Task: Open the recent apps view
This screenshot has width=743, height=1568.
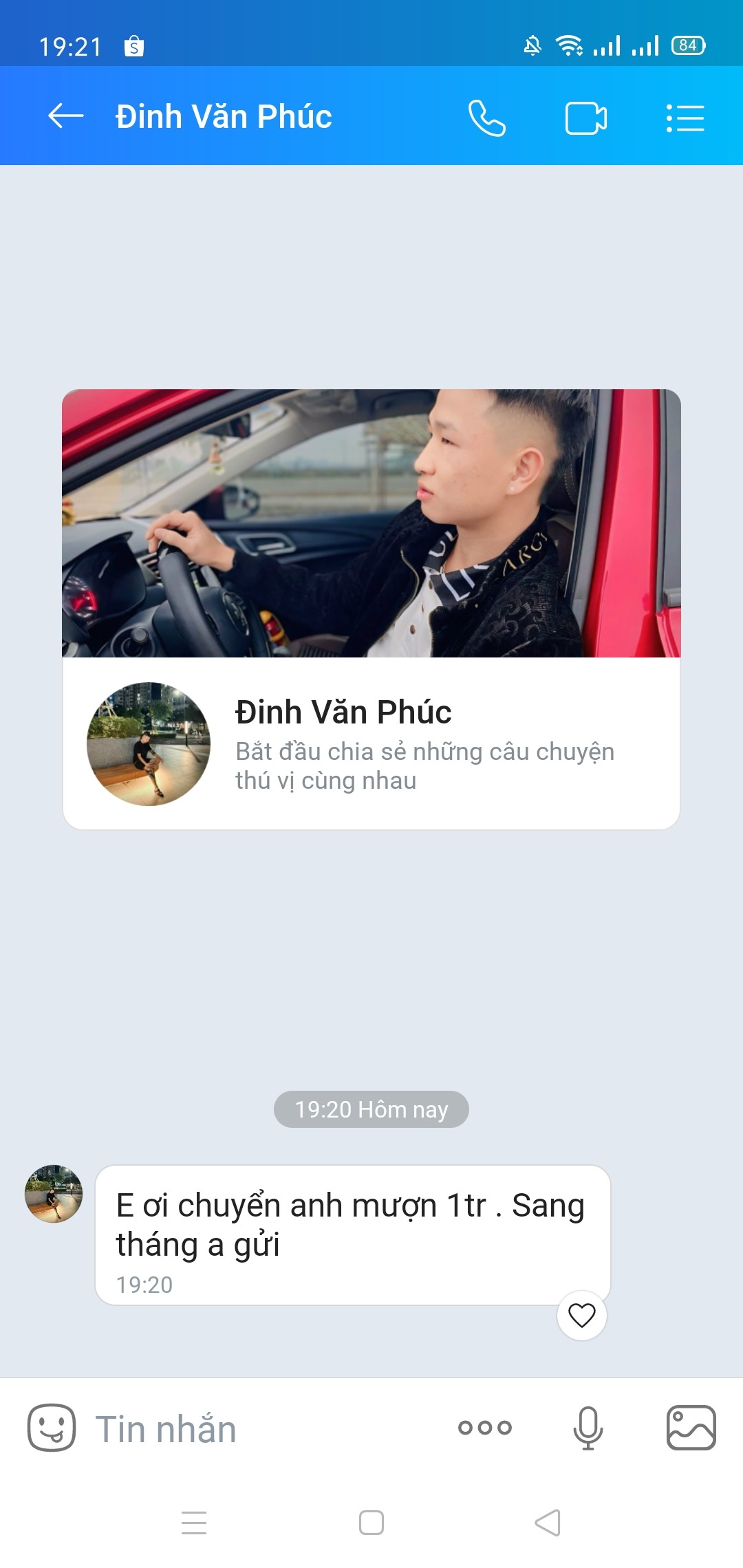Action: 194,1523
